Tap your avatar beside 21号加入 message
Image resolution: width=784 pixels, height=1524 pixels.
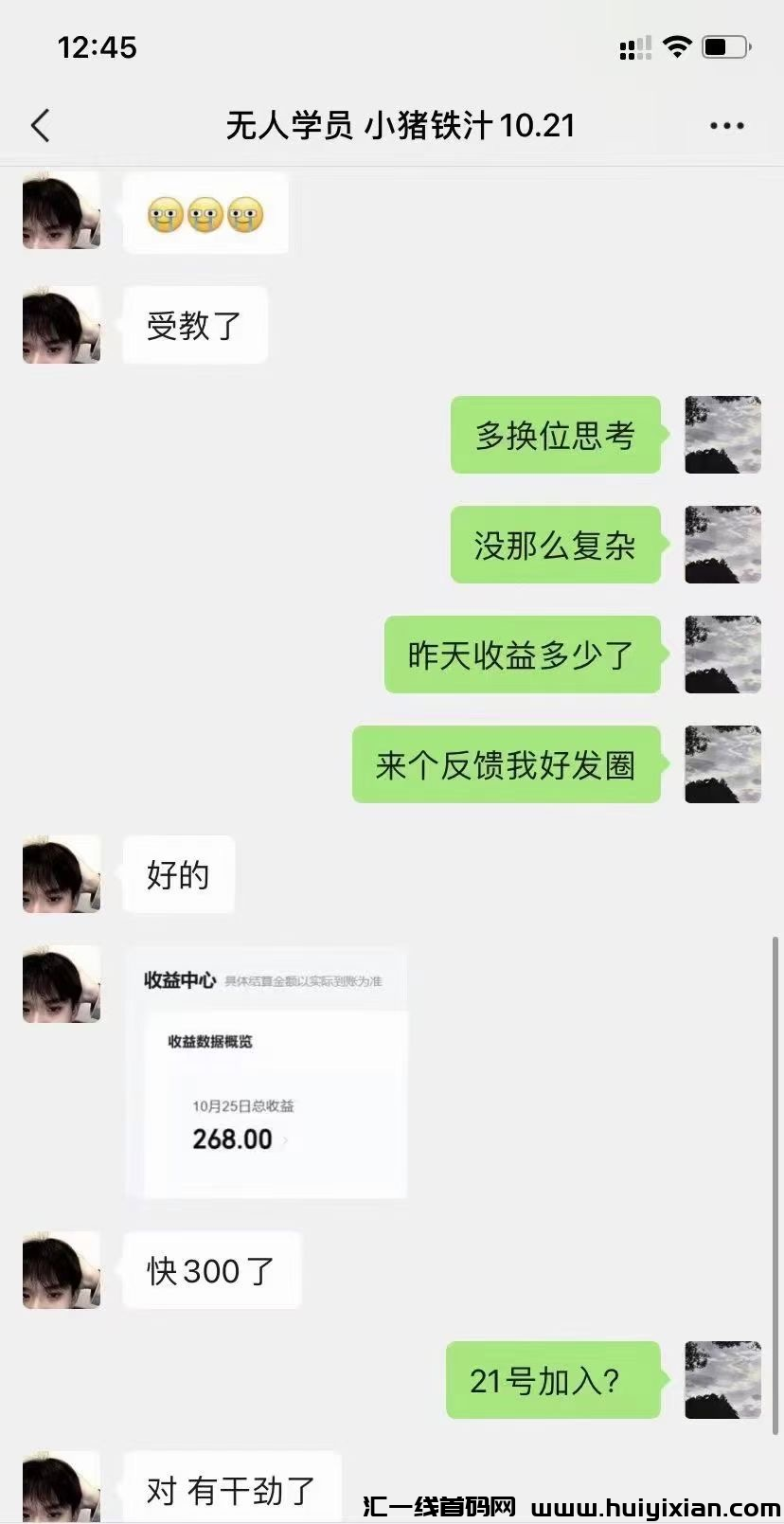(x=722, y=1381)
